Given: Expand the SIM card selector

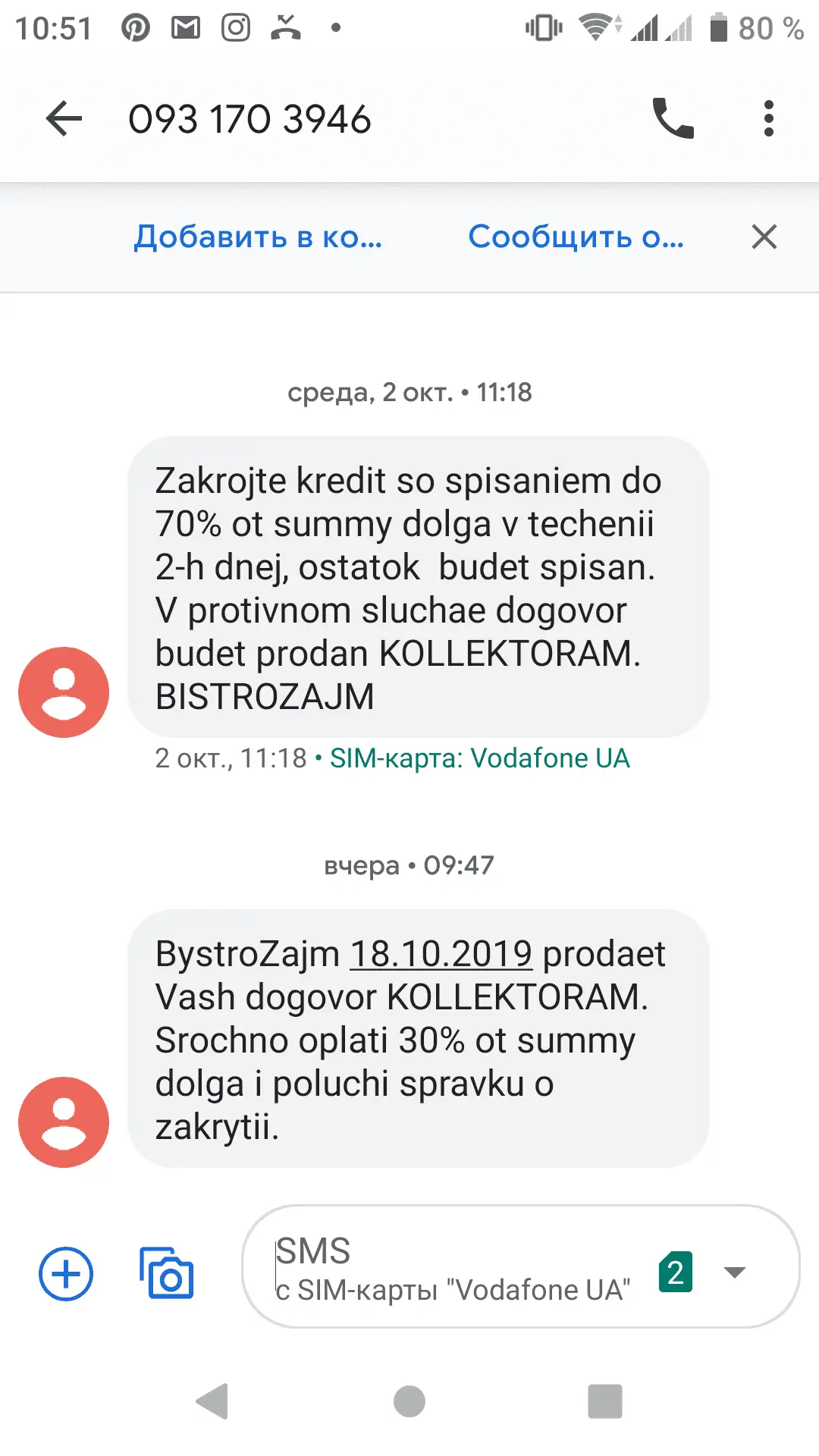Looking at the screenshot, I should point(734,1272).
